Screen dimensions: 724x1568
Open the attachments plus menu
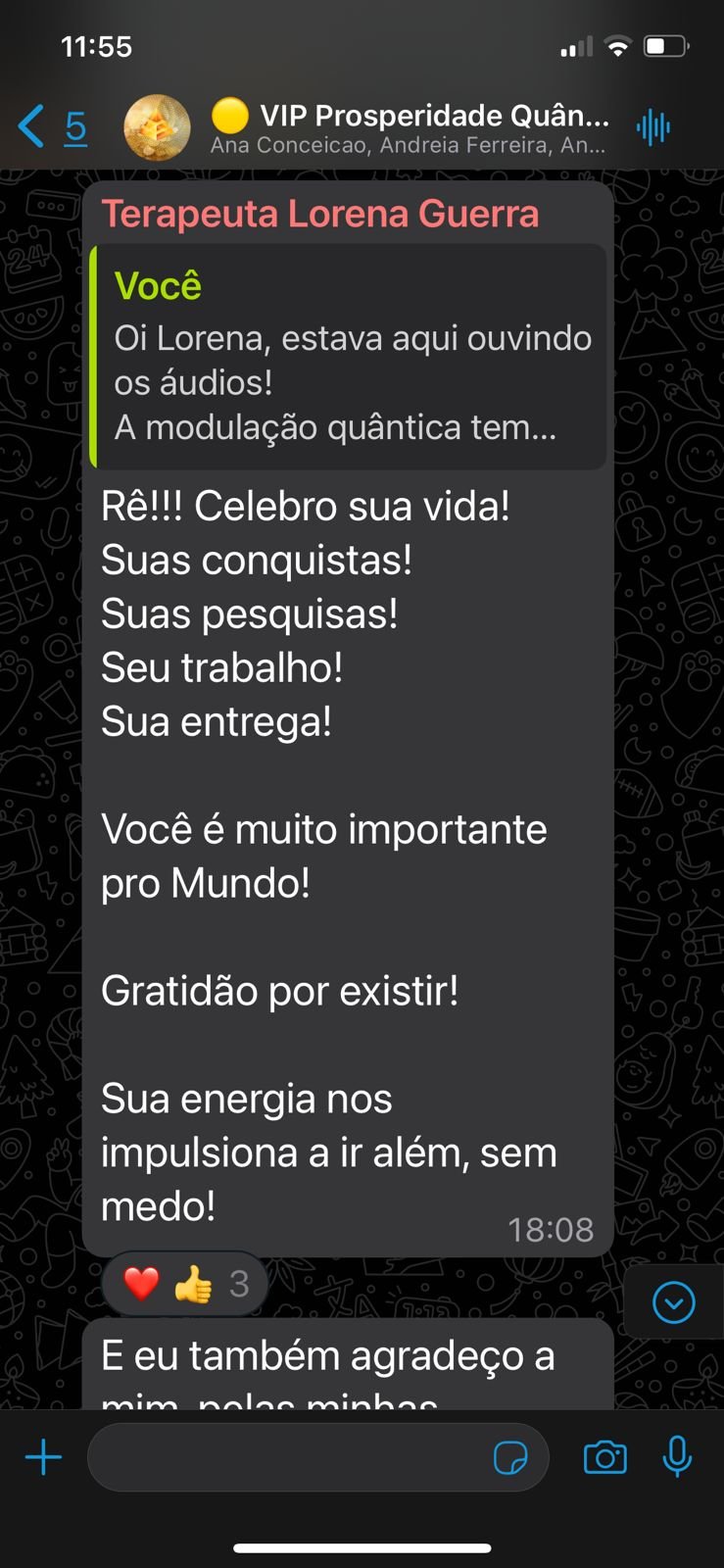[43, 1457]
